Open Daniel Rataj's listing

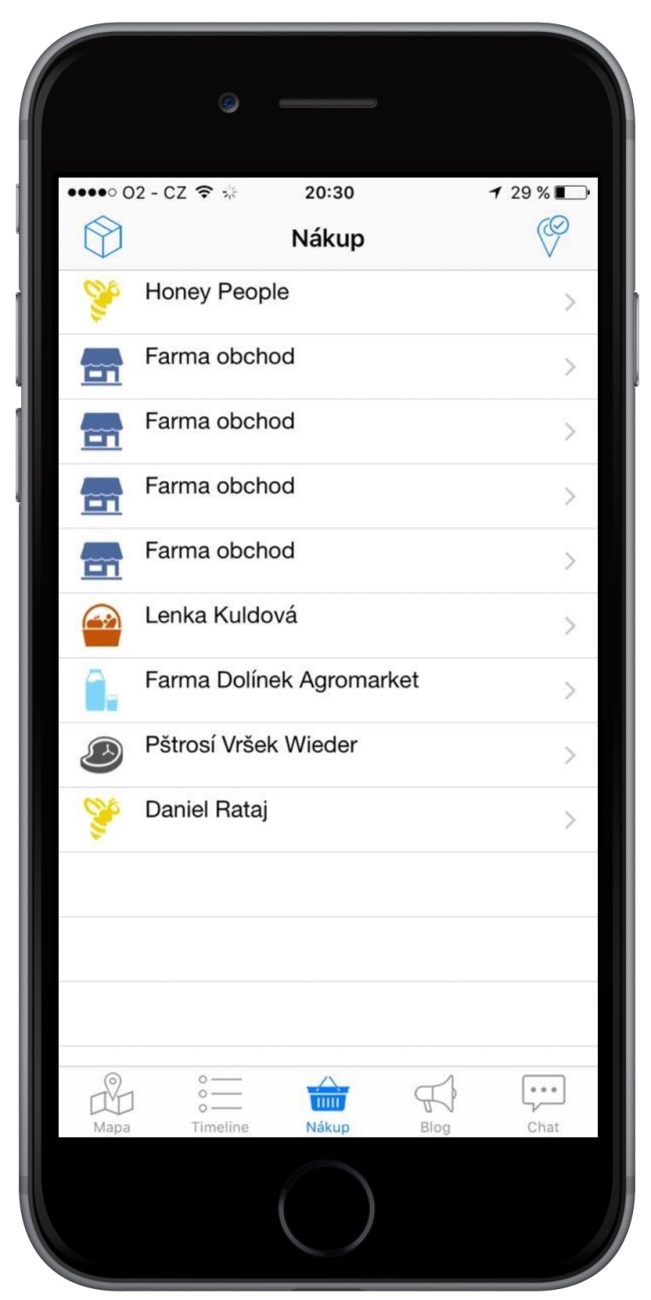click(328, 819)
